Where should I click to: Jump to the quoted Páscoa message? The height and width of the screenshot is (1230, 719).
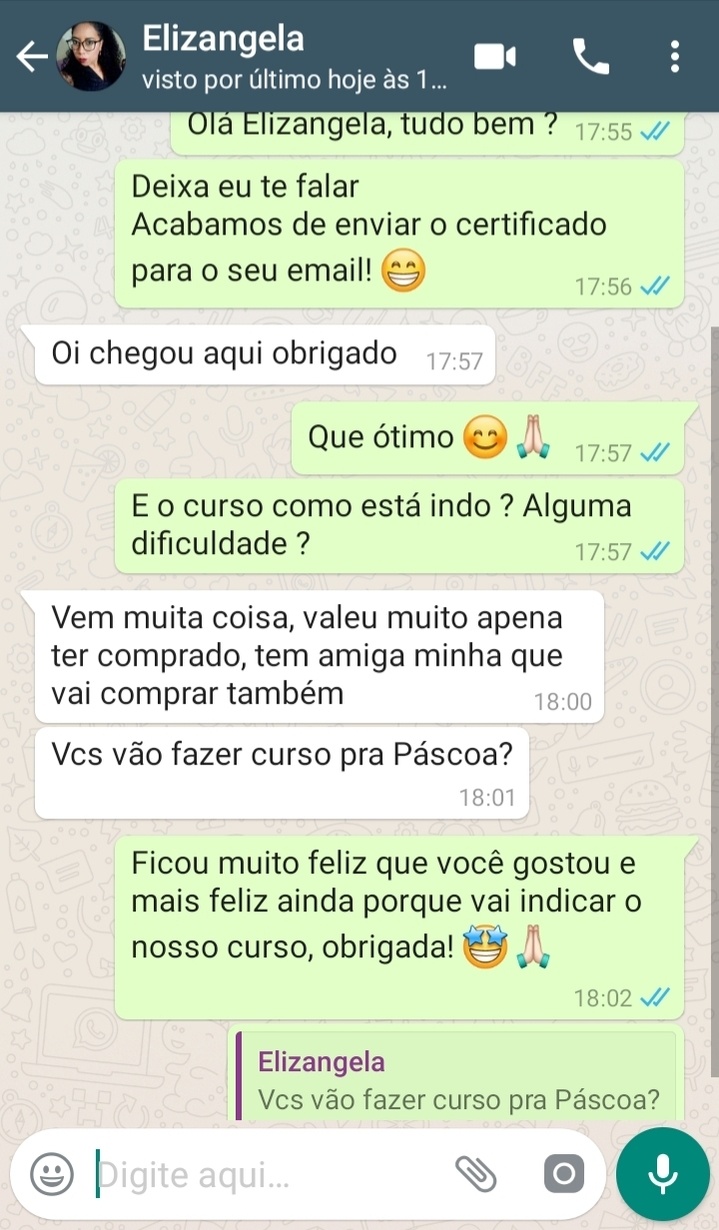[458, 1080]
